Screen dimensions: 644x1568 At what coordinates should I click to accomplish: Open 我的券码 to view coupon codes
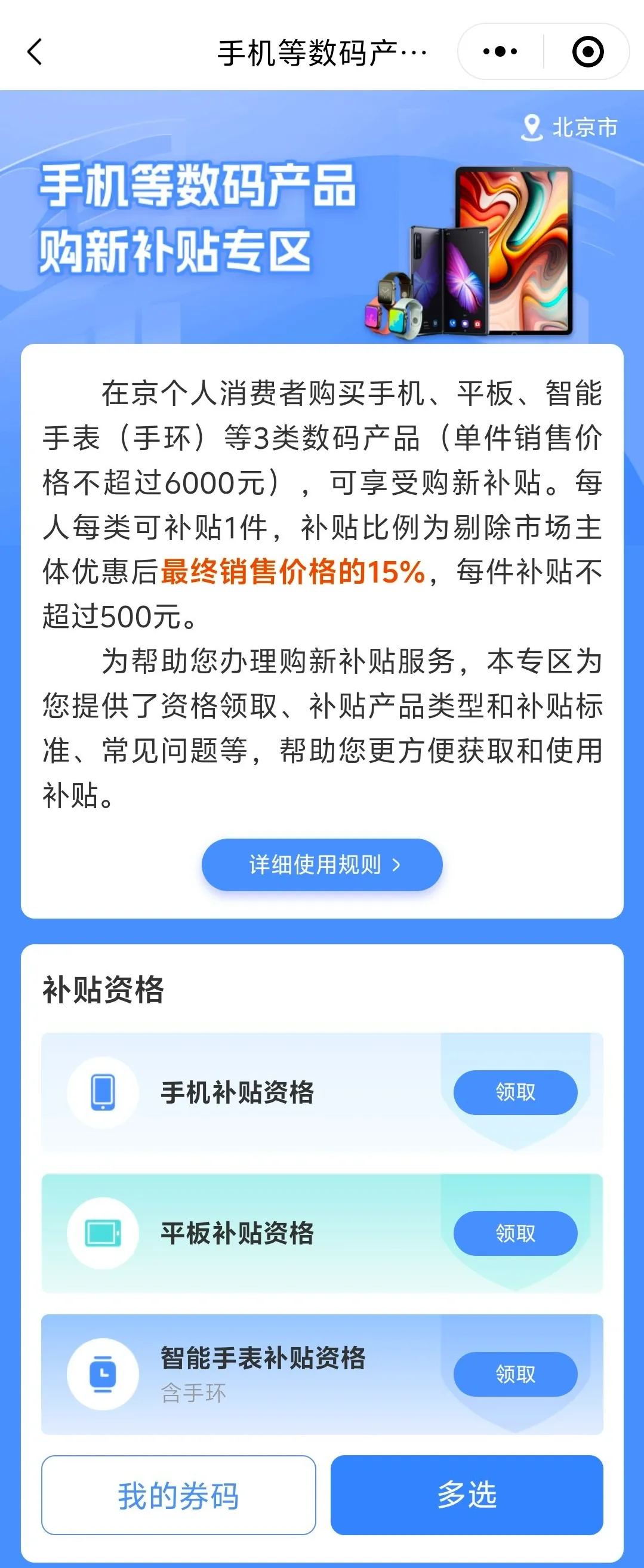[x=178, y=1493]
